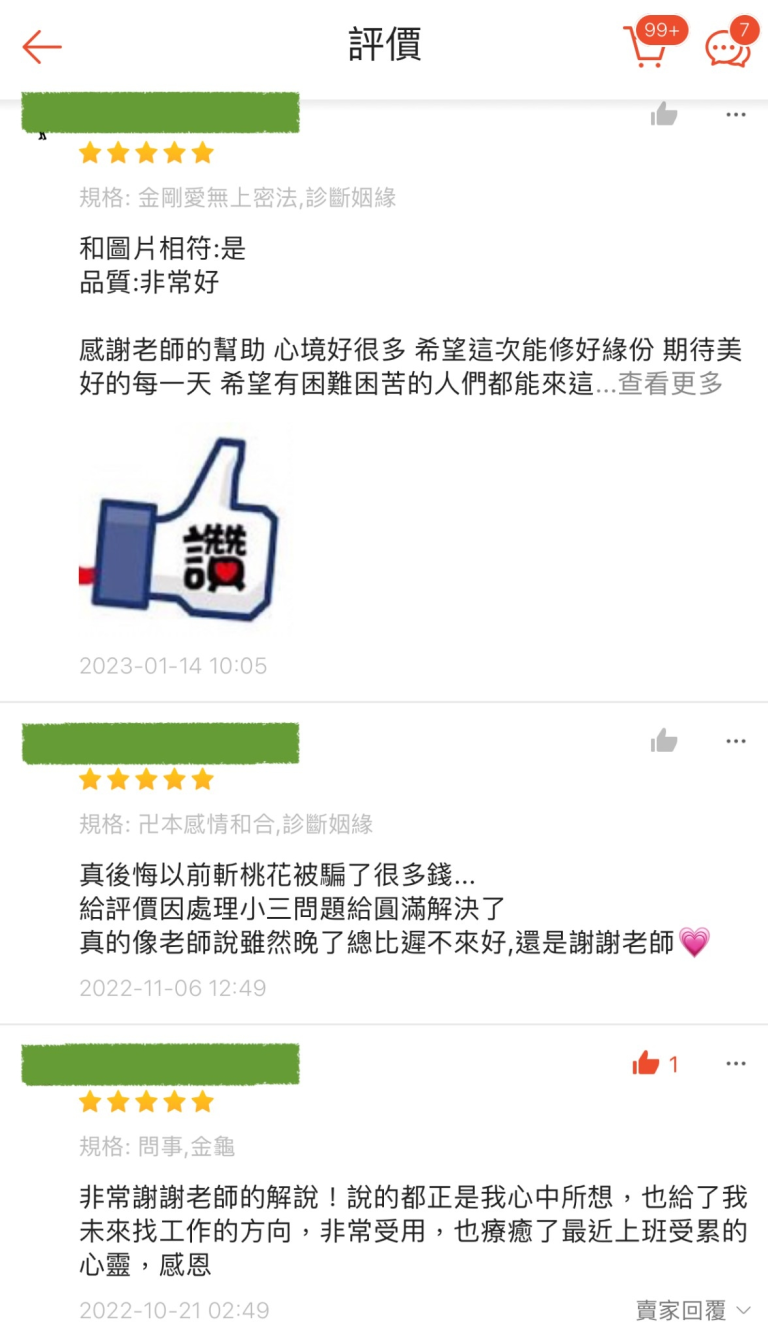Like the review dated 2023-01-14
Image resolution: width=768 pixels, height=1337 pixels.
pos(664,115)
